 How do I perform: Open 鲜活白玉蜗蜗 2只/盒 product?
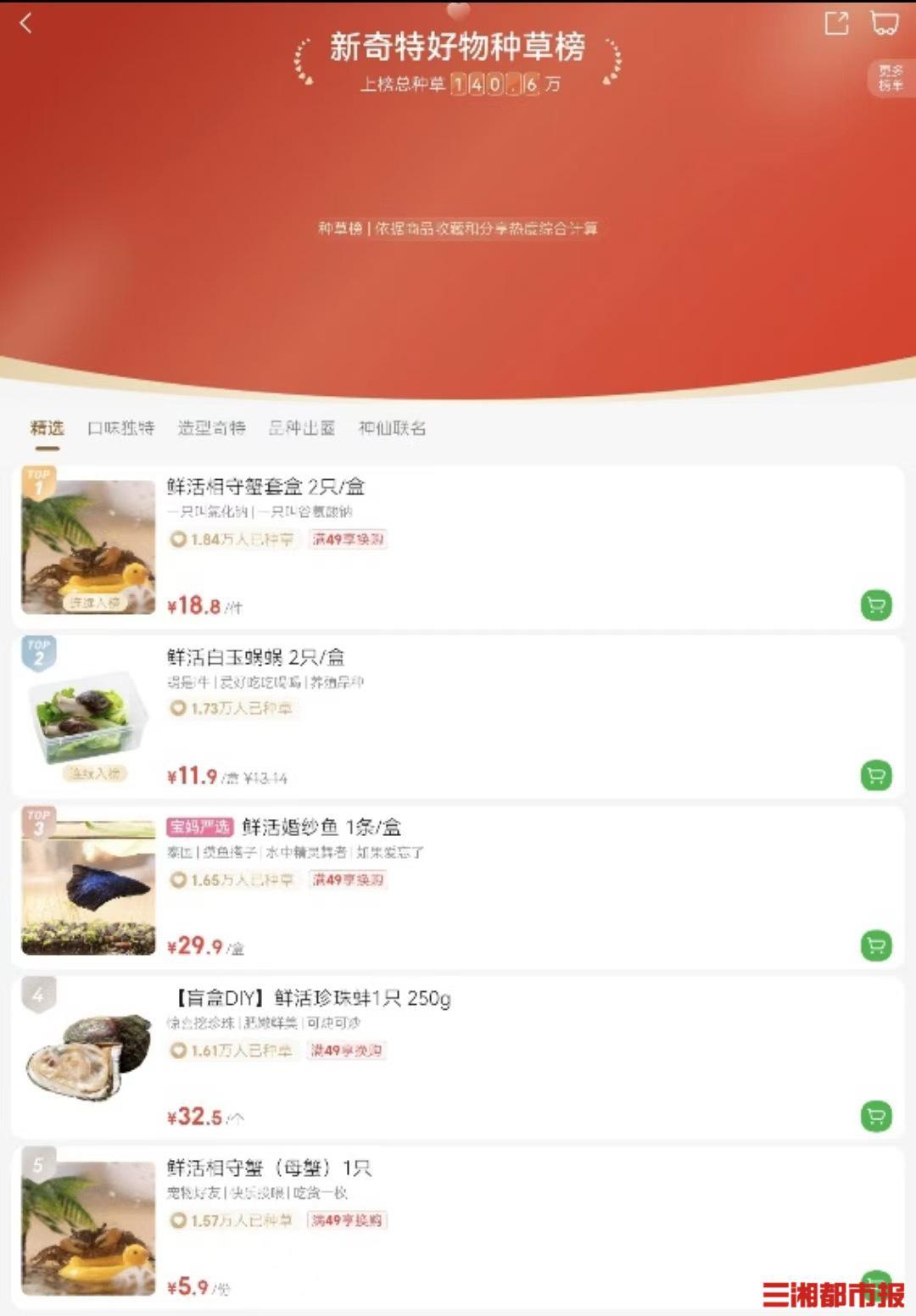tap(255, 657)
